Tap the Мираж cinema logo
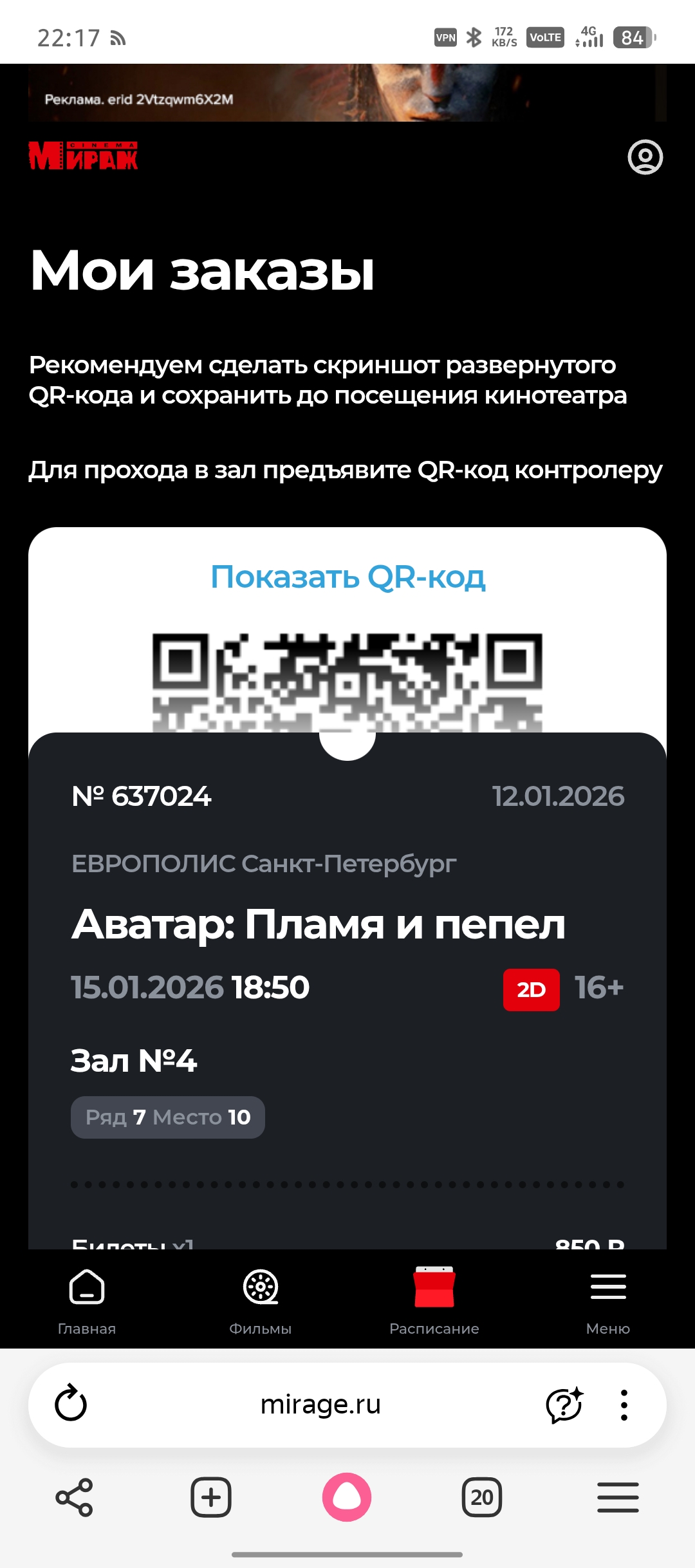 (83, 156)
